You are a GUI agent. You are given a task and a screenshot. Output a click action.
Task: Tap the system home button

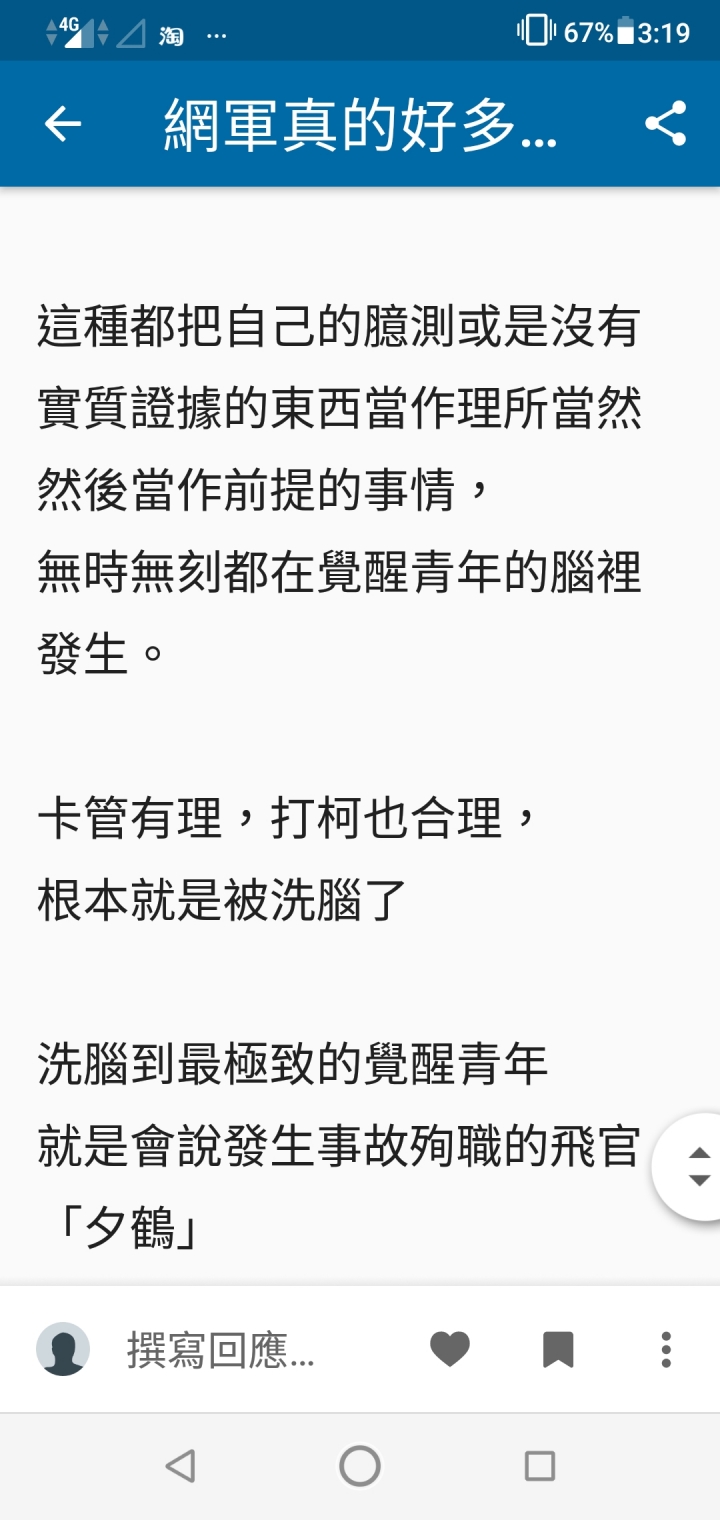coord(360,1466)
